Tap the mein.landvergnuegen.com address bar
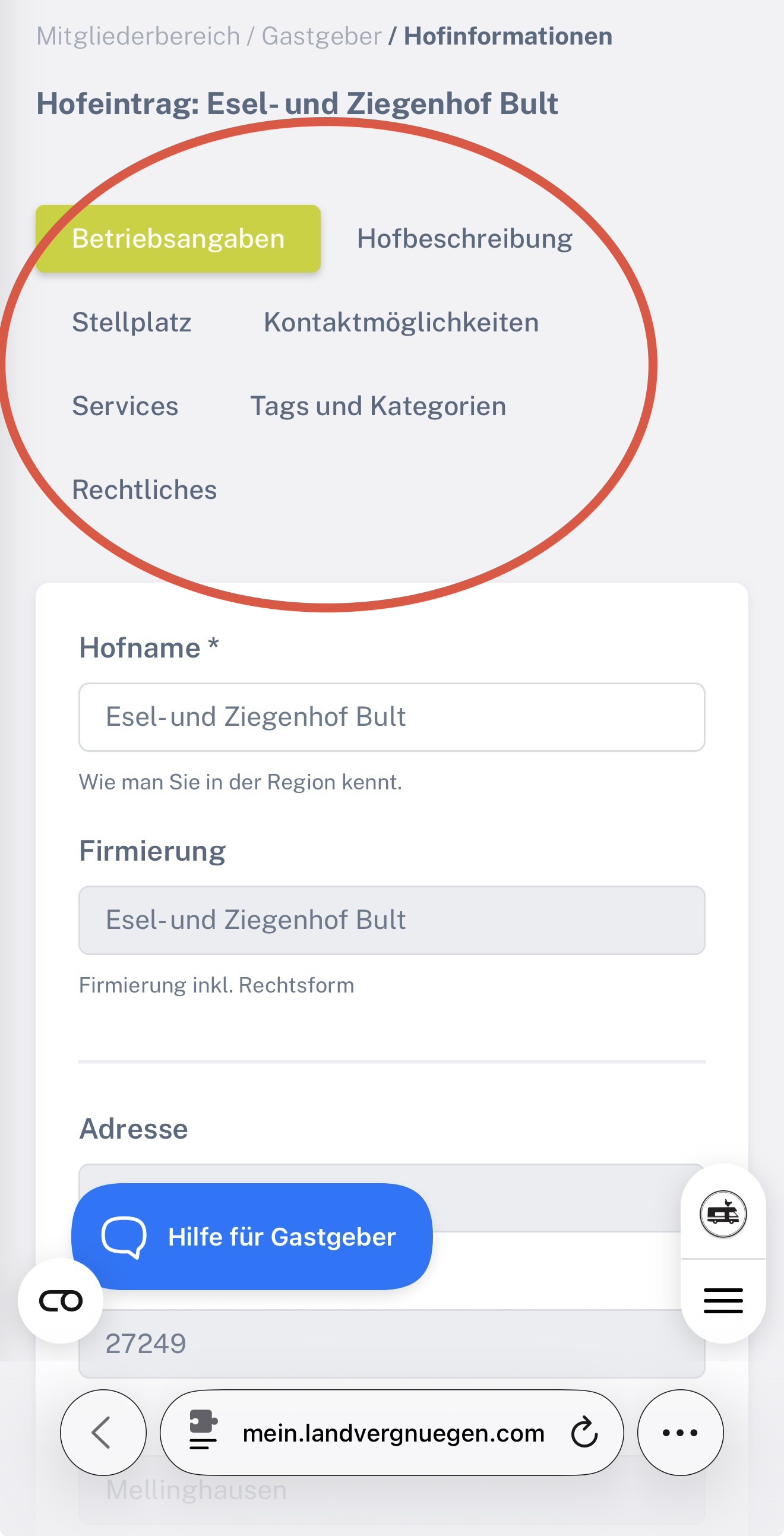 (394, 1432)
